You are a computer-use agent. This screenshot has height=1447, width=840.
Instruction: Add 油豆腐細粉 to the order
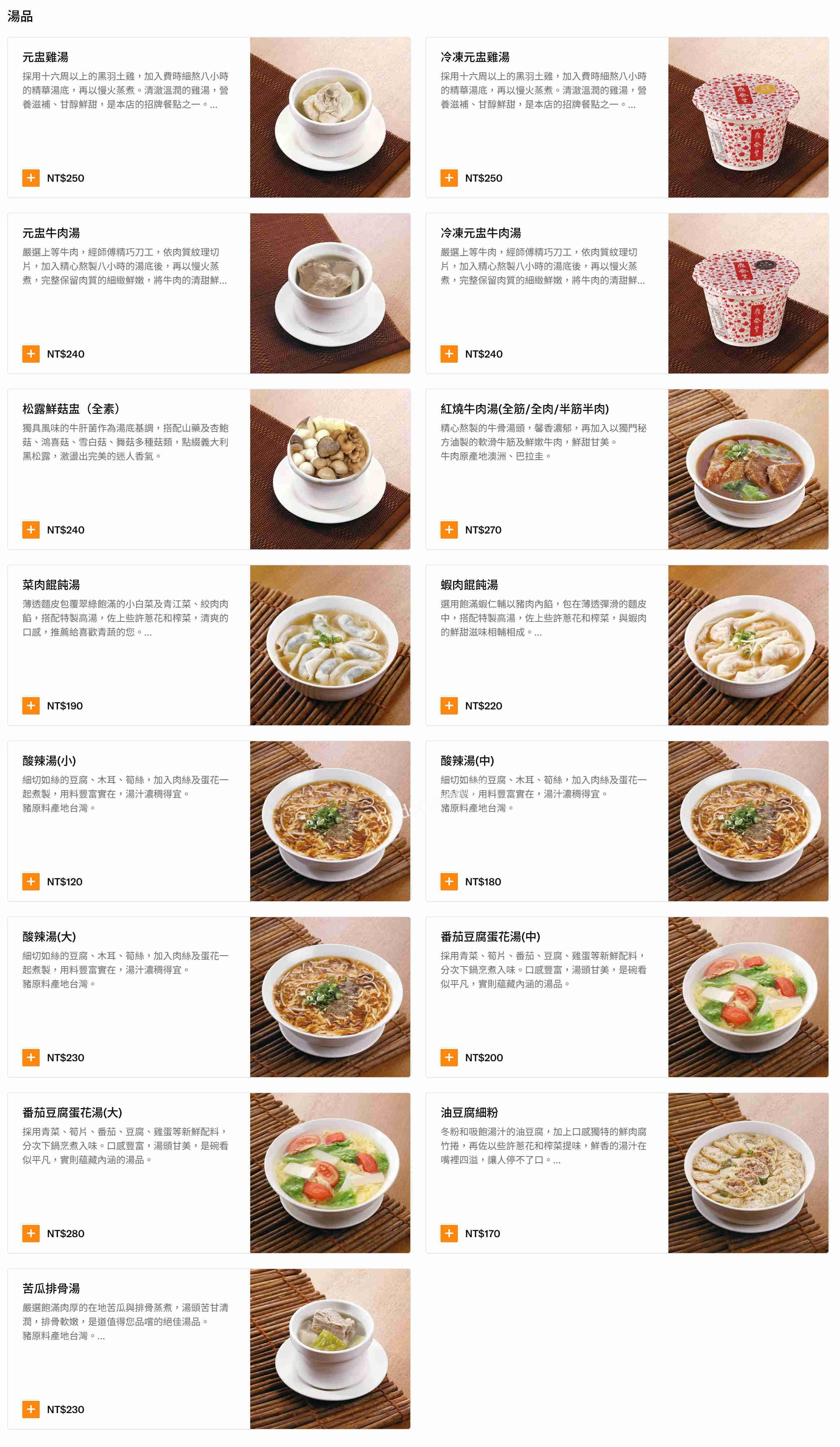tap(449, 1233)
